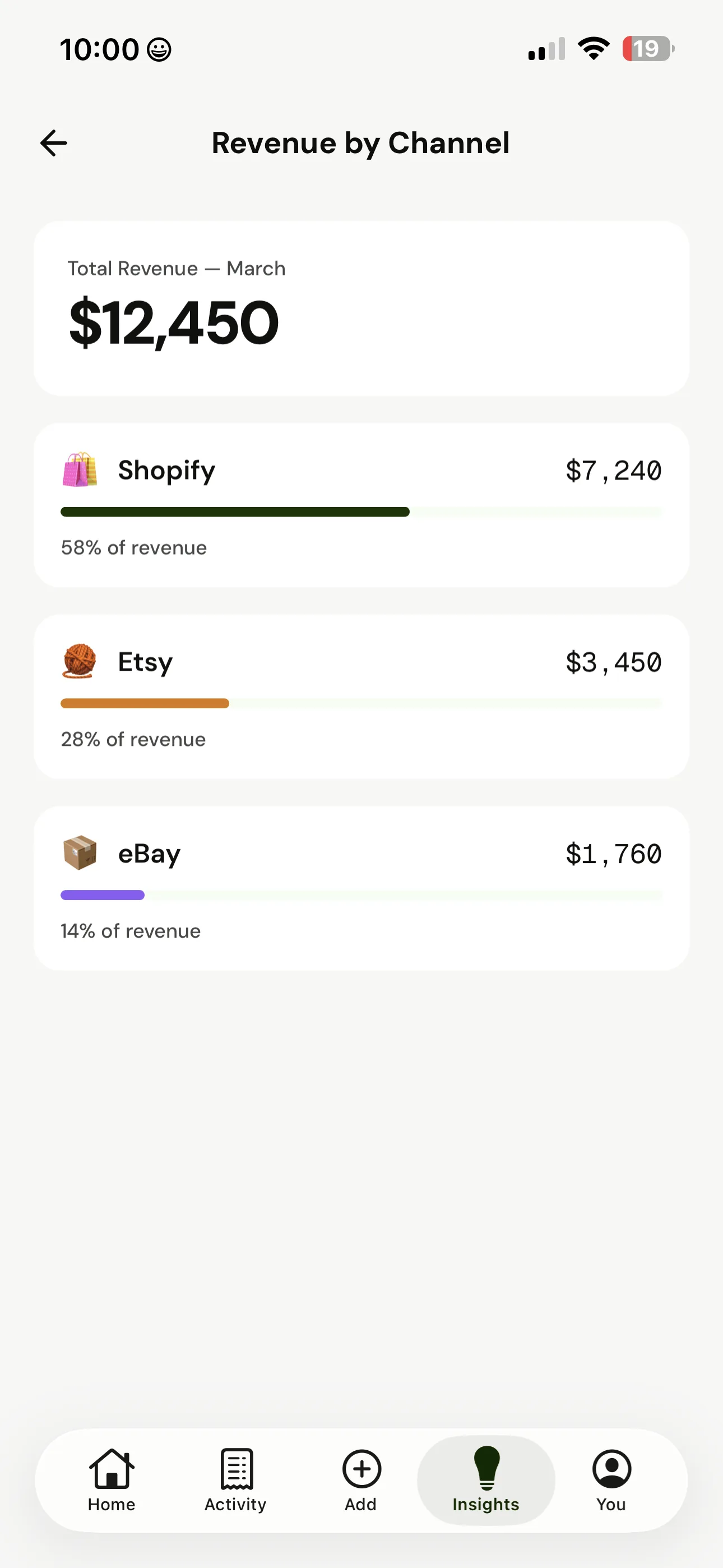Open the Activity tab icon

pos(235,1469)
